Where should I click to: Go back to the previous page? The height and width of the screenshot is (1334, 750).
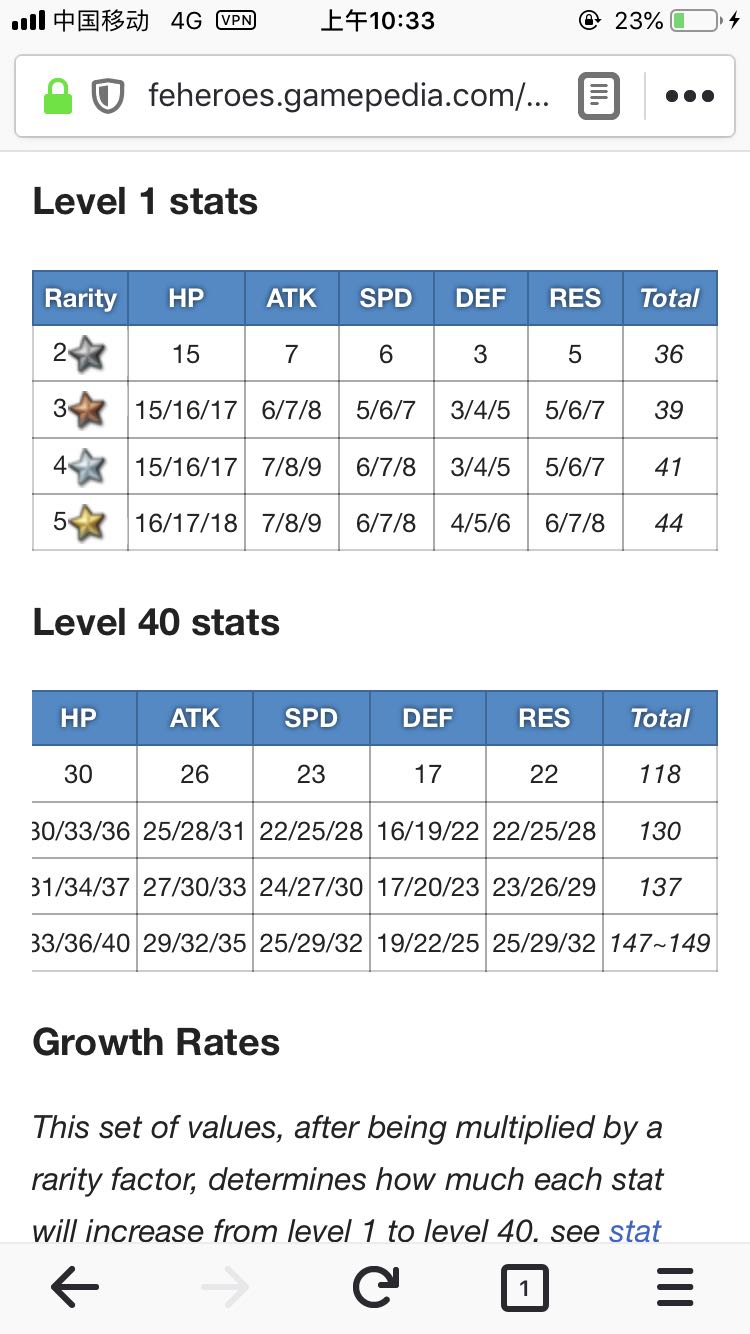[75, 1288]
